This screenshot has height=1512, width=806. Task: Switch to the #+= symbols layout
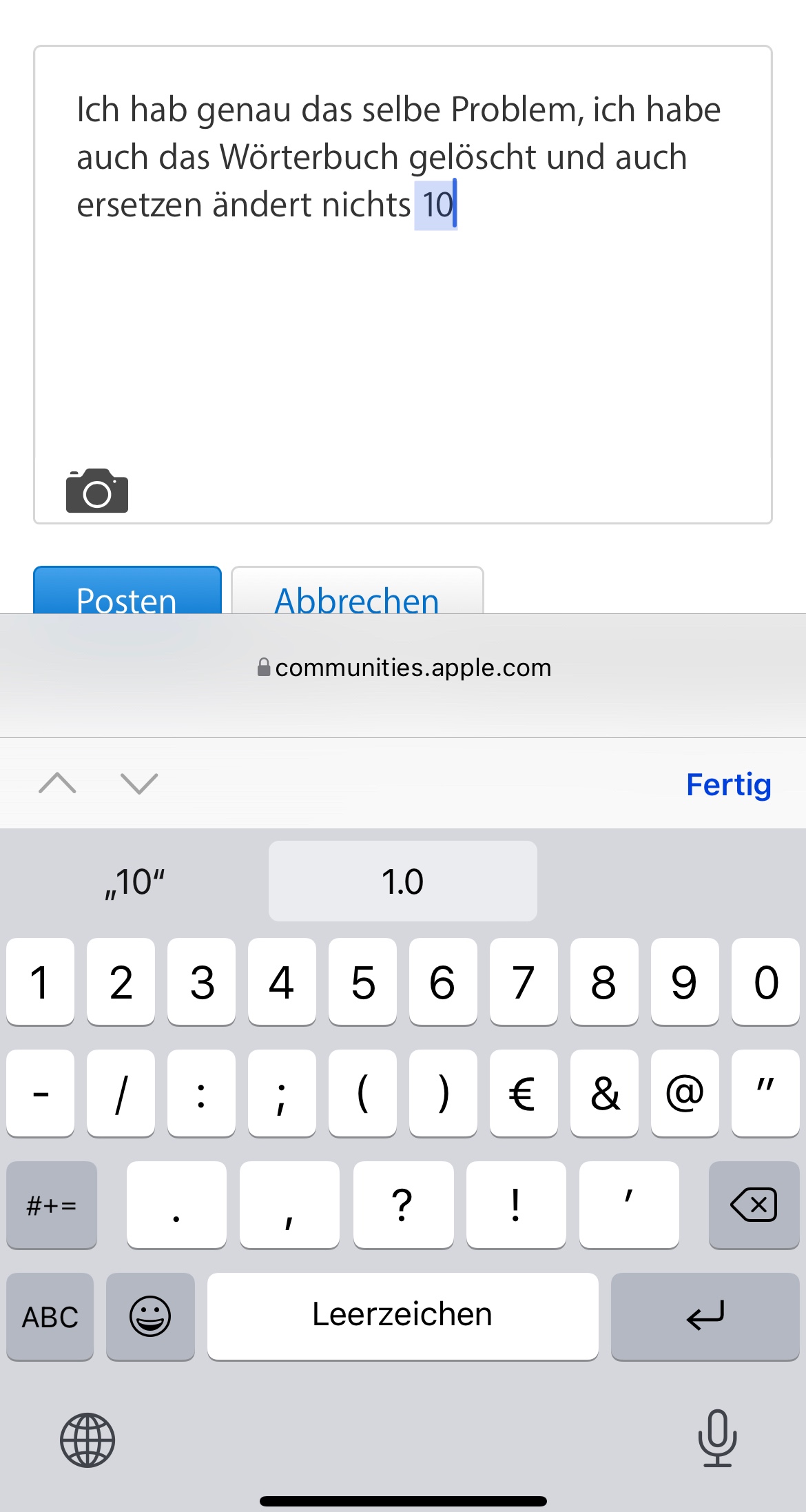click(52, 1205)
